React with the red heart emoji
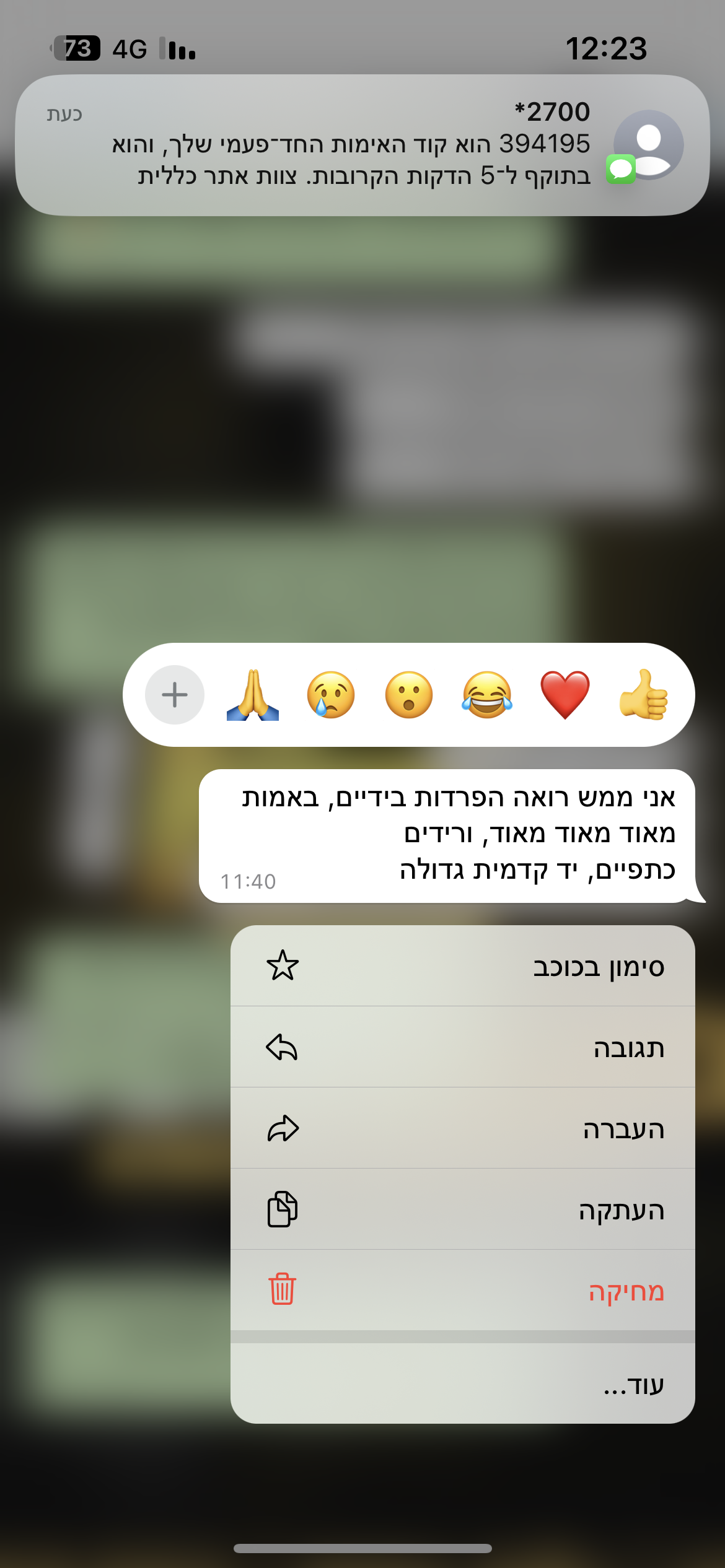725x1568 pixels. pyautogui.click(x=565, y=695)
